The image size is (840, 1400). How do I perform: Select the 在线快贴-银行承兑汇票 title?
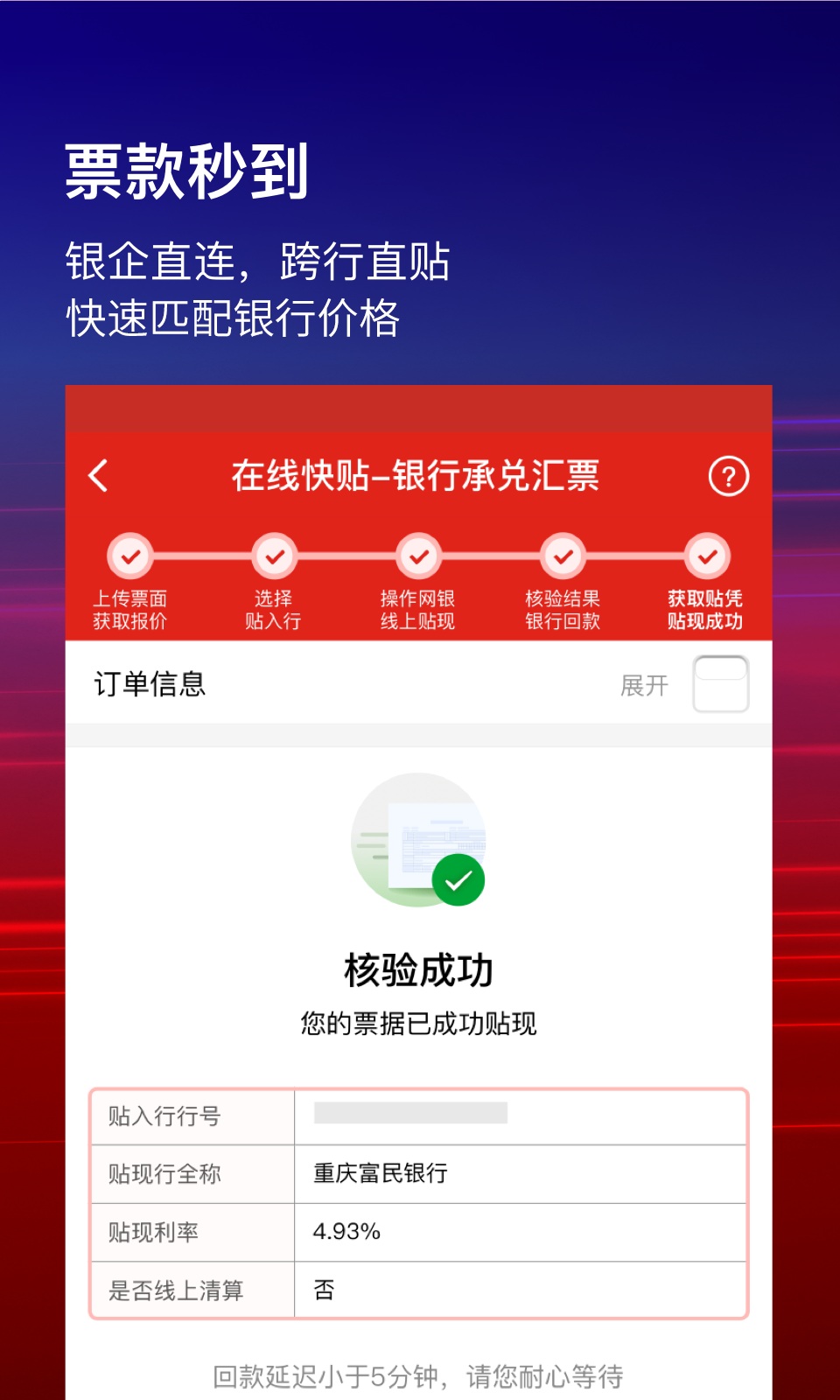417,475
